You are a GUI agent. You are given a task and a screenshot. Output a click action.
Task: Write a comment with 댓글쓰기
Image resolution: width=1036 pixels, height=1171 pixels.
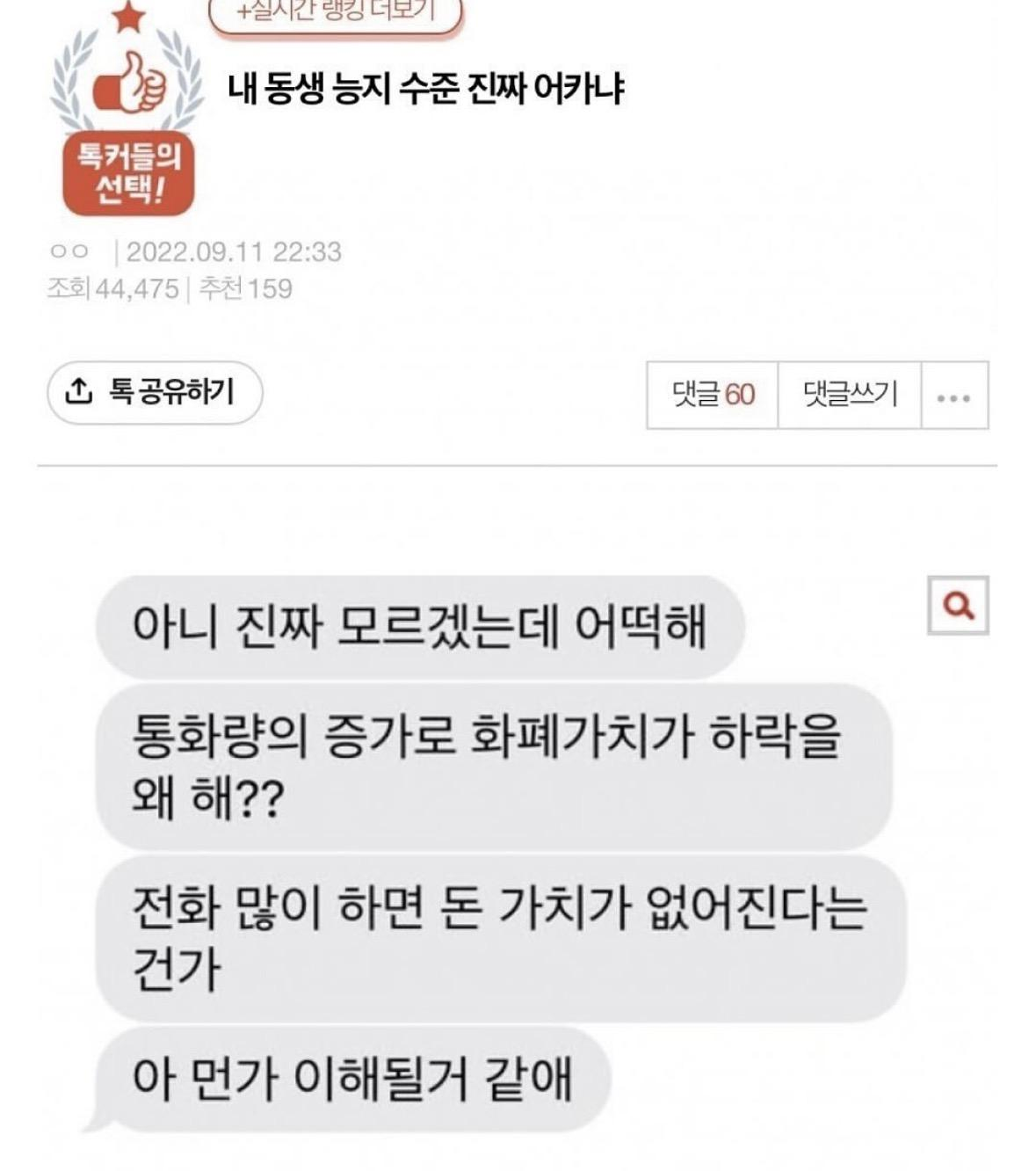pos(850,395)
